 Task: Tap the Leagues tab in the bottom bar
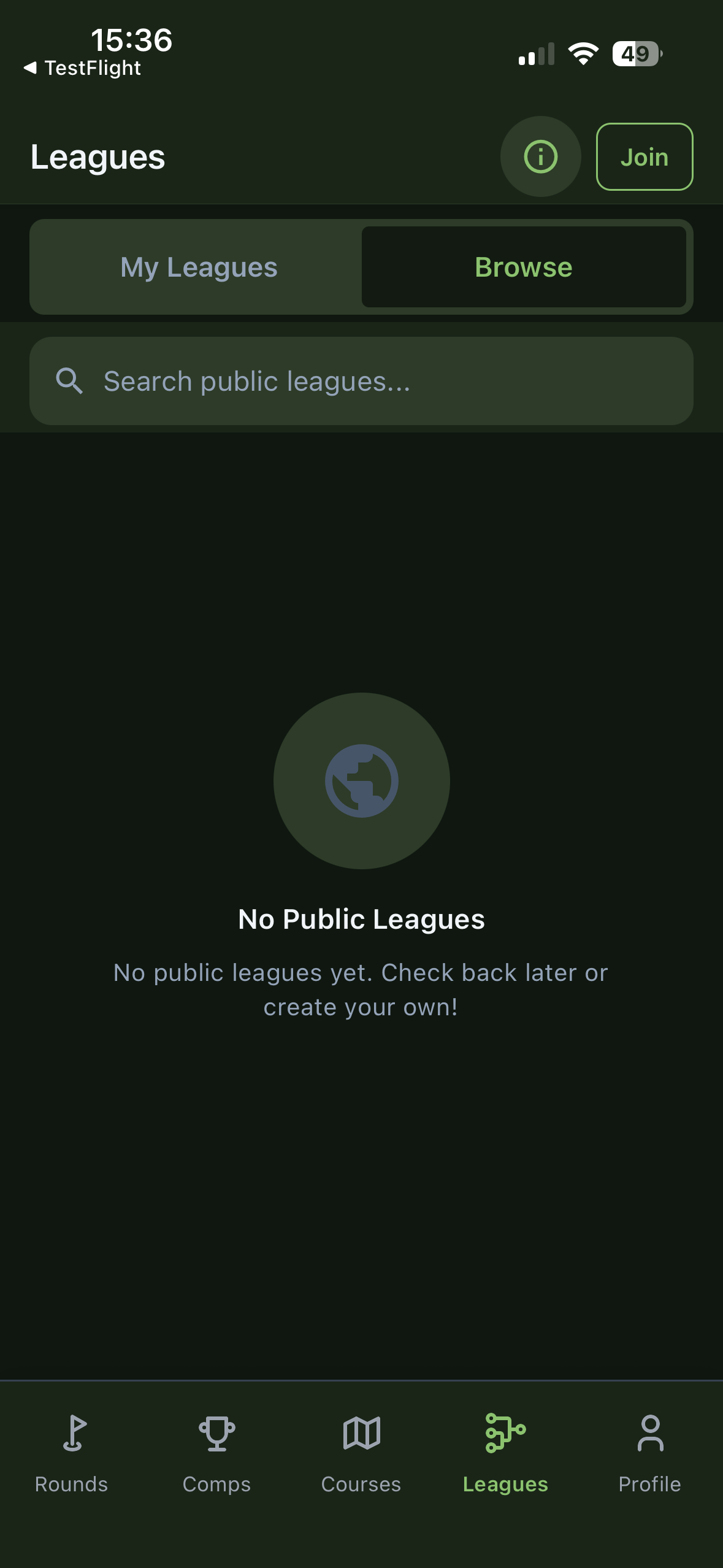coord(505,1453)
